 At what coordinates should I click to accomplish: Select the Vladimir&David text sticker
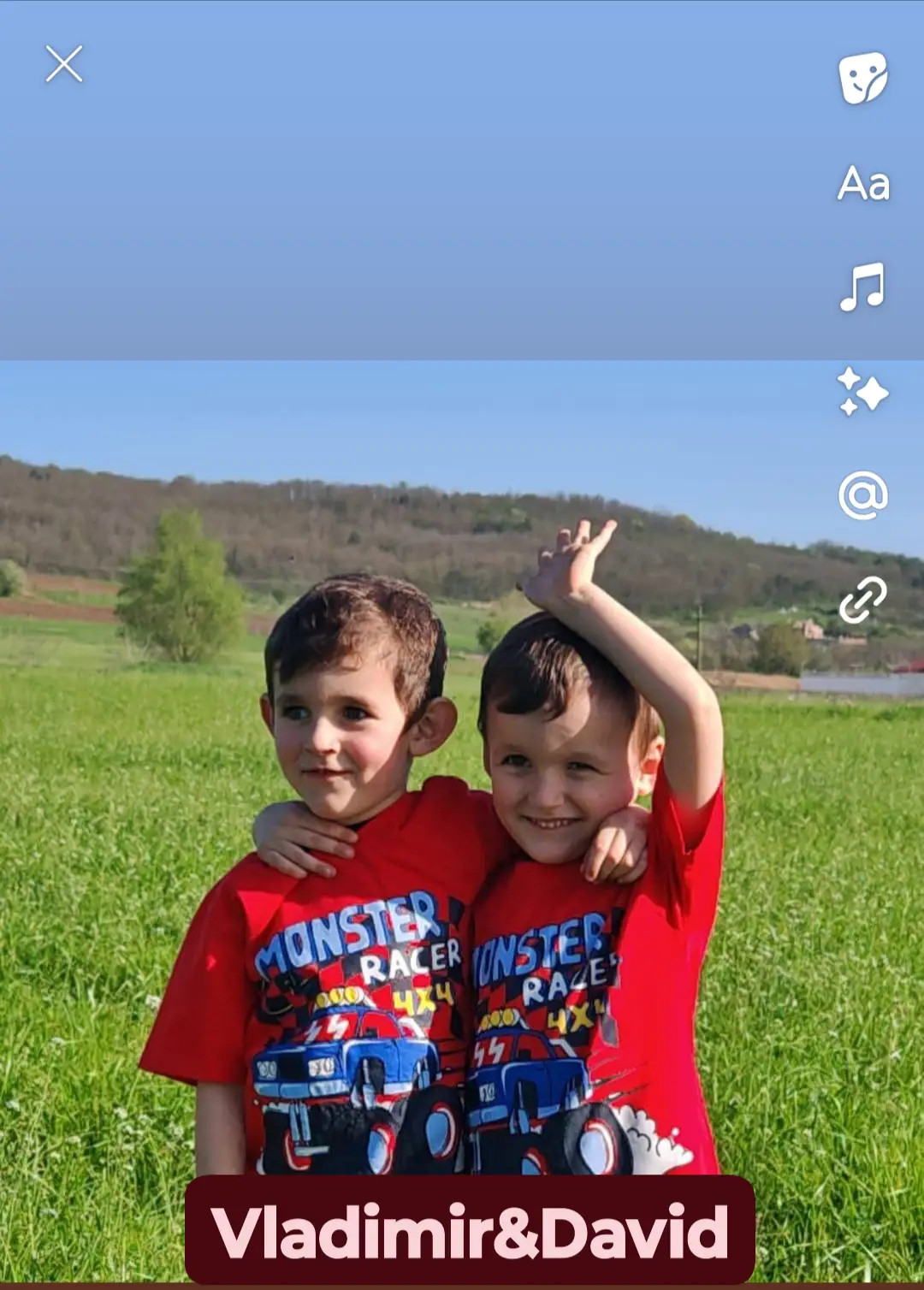470,1231
